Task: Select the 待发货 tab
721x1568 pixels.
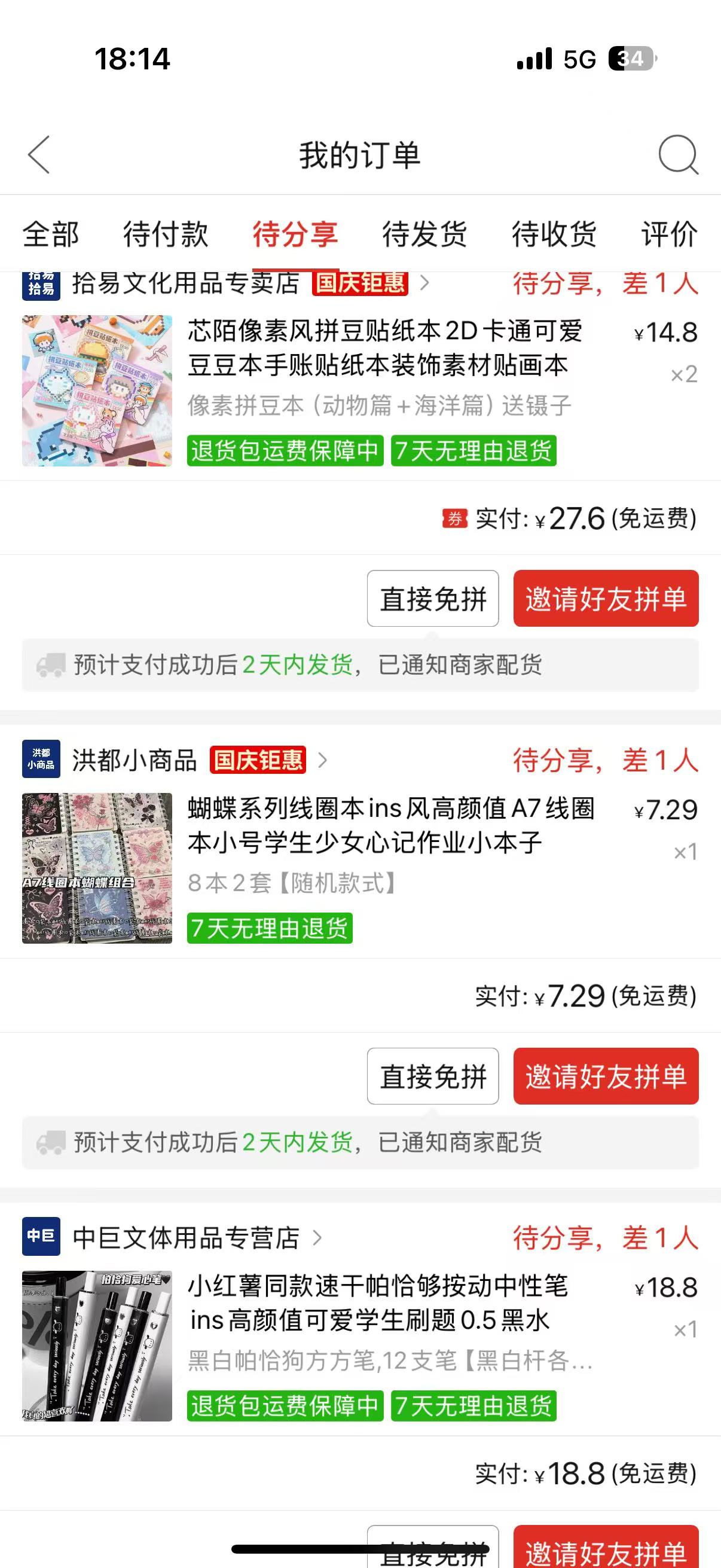Action: 424,234
